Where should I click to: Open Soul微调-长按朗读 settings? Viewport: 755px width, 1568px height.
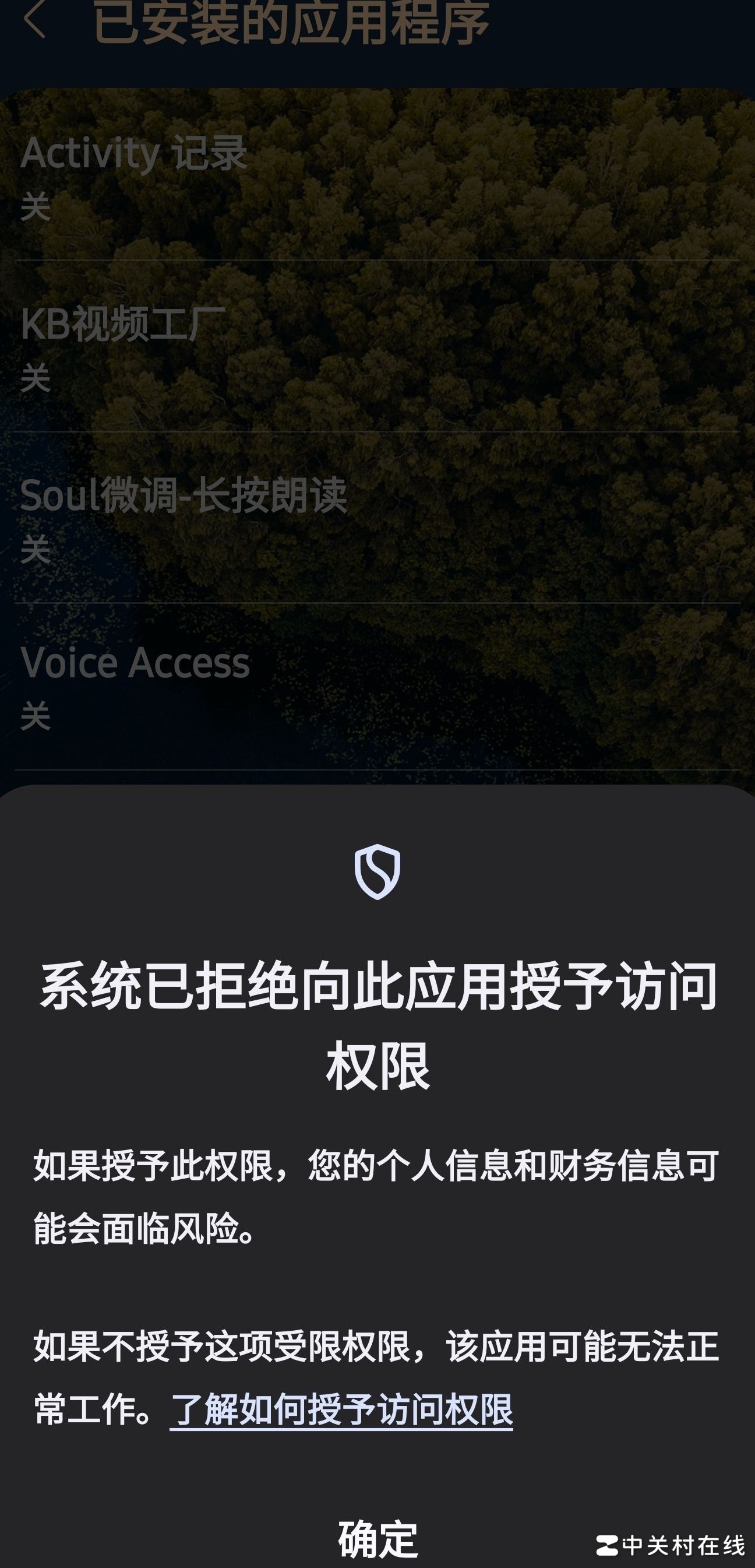pyautogui.click(x=377, y=518)
